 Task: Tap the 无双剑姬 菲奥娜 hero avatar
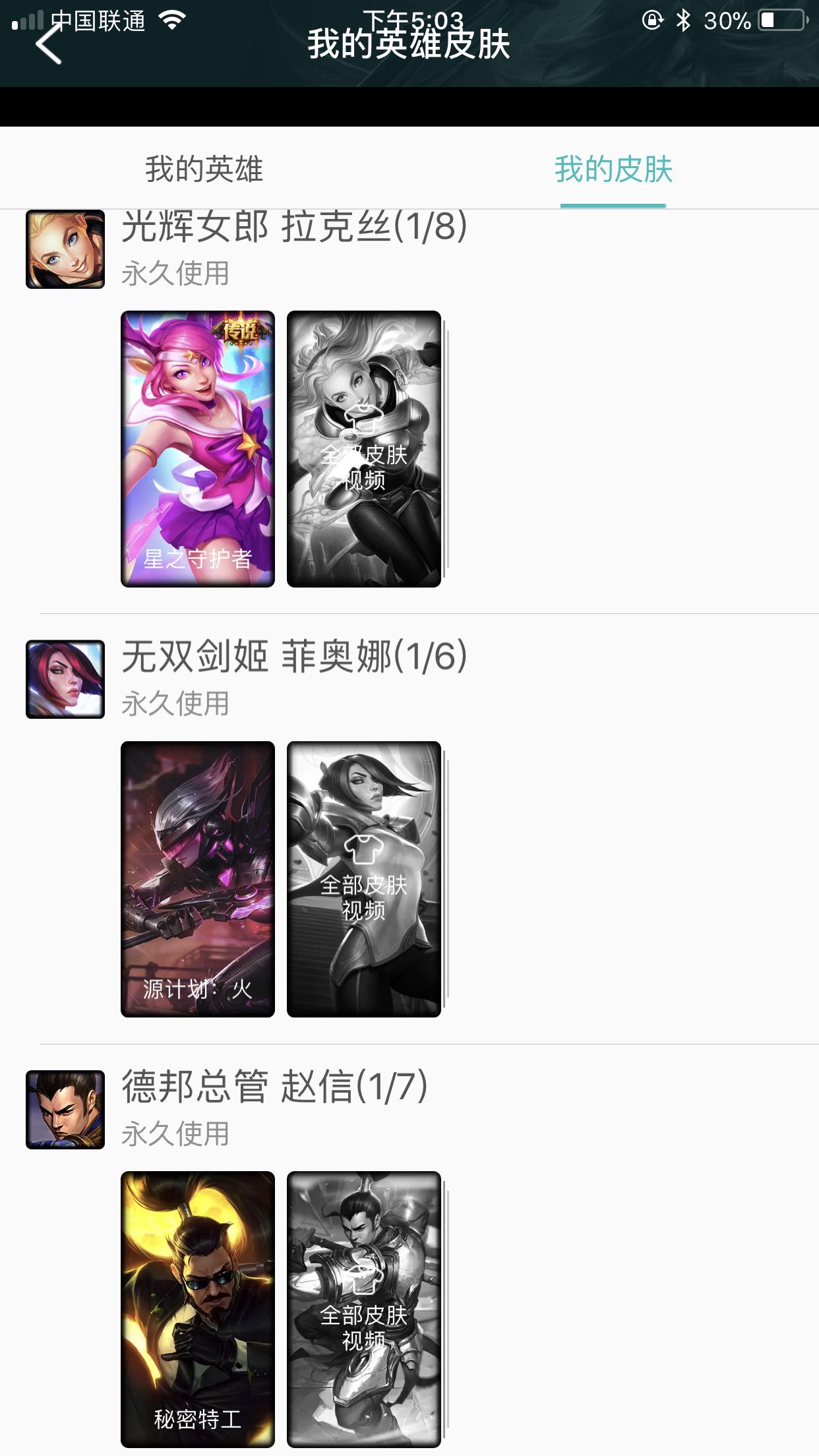tap(65, 679)
